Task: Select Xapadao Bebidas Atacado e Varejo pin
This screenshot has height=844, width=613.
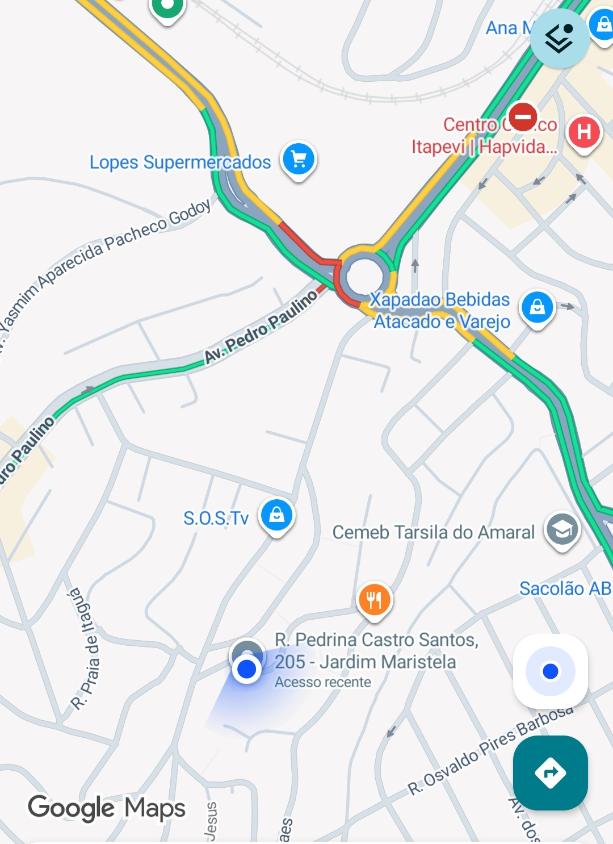Action: pyautogui.click(x=537, y=308)
